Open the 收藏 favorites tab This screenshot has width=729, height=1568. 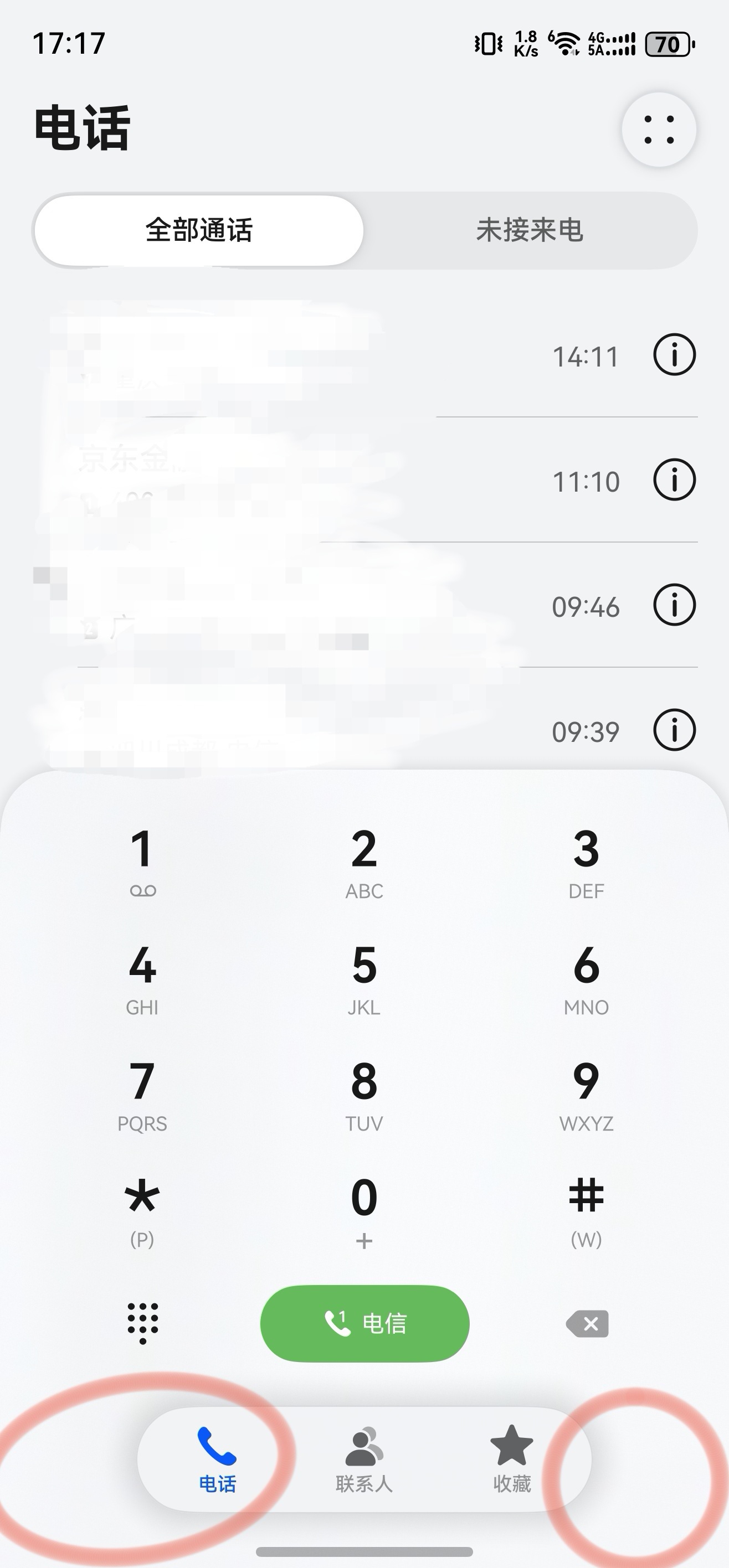[512, 1460]
